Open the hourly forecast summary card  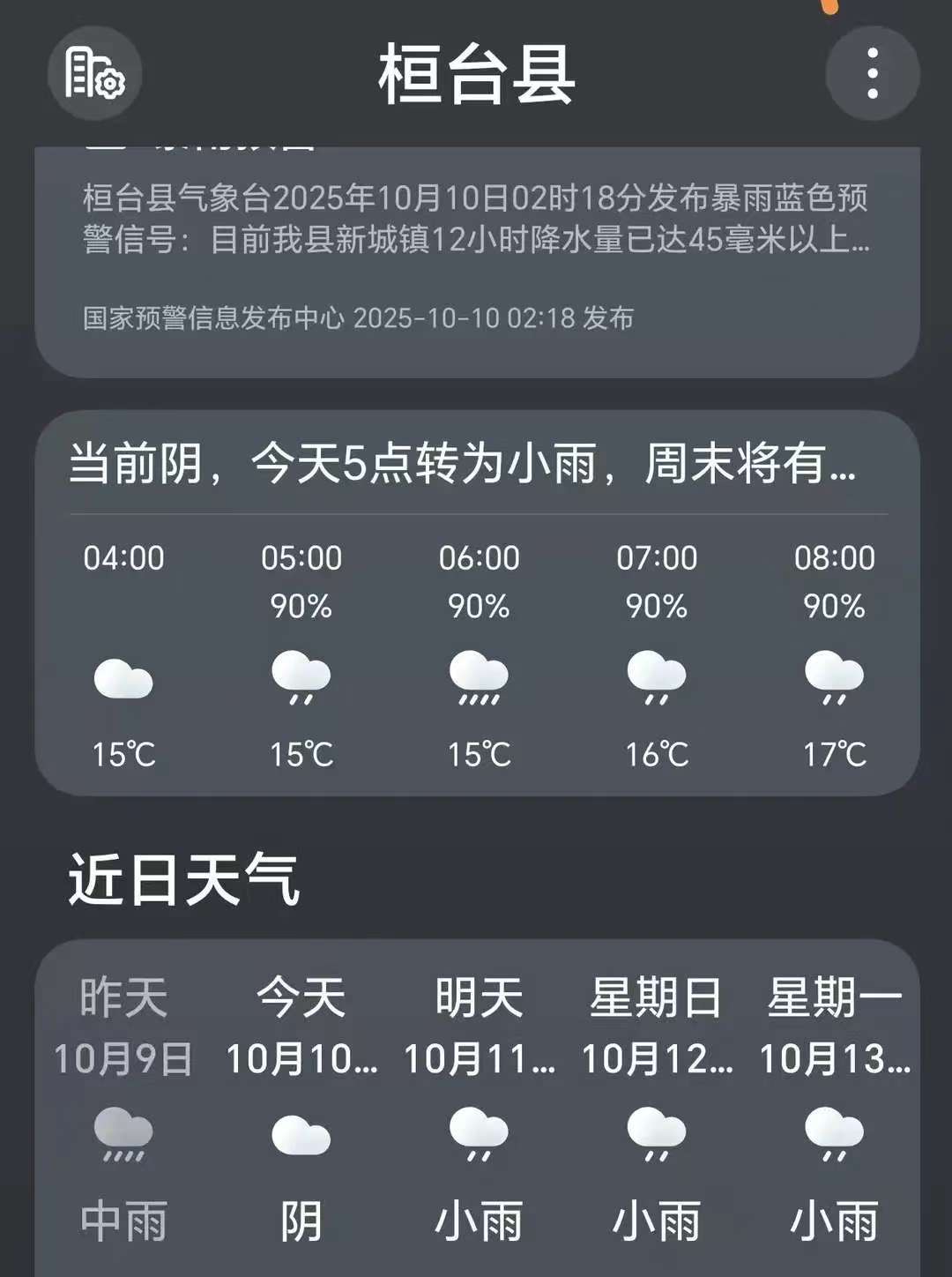coord(462,463)
